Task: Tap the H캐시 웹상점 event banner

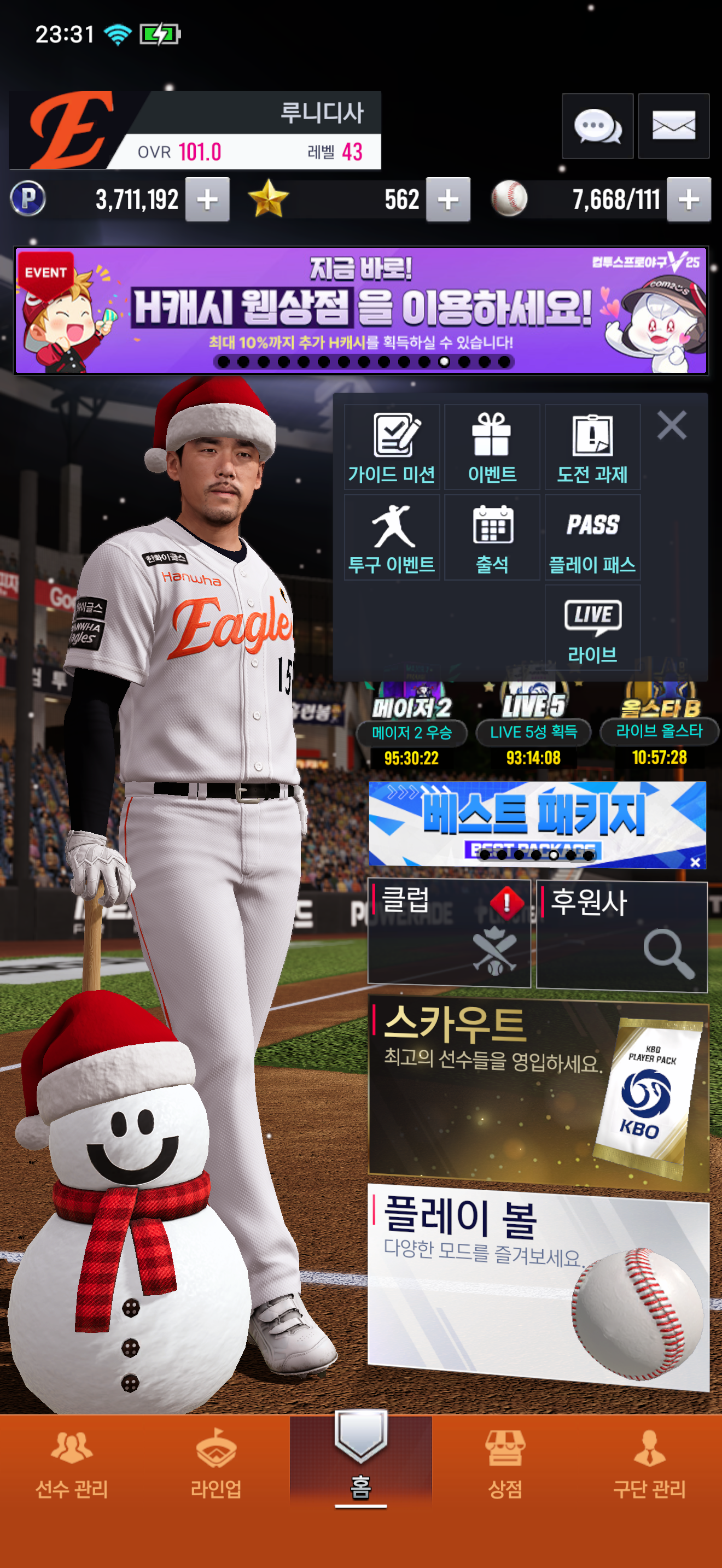Action: [360, 311]
